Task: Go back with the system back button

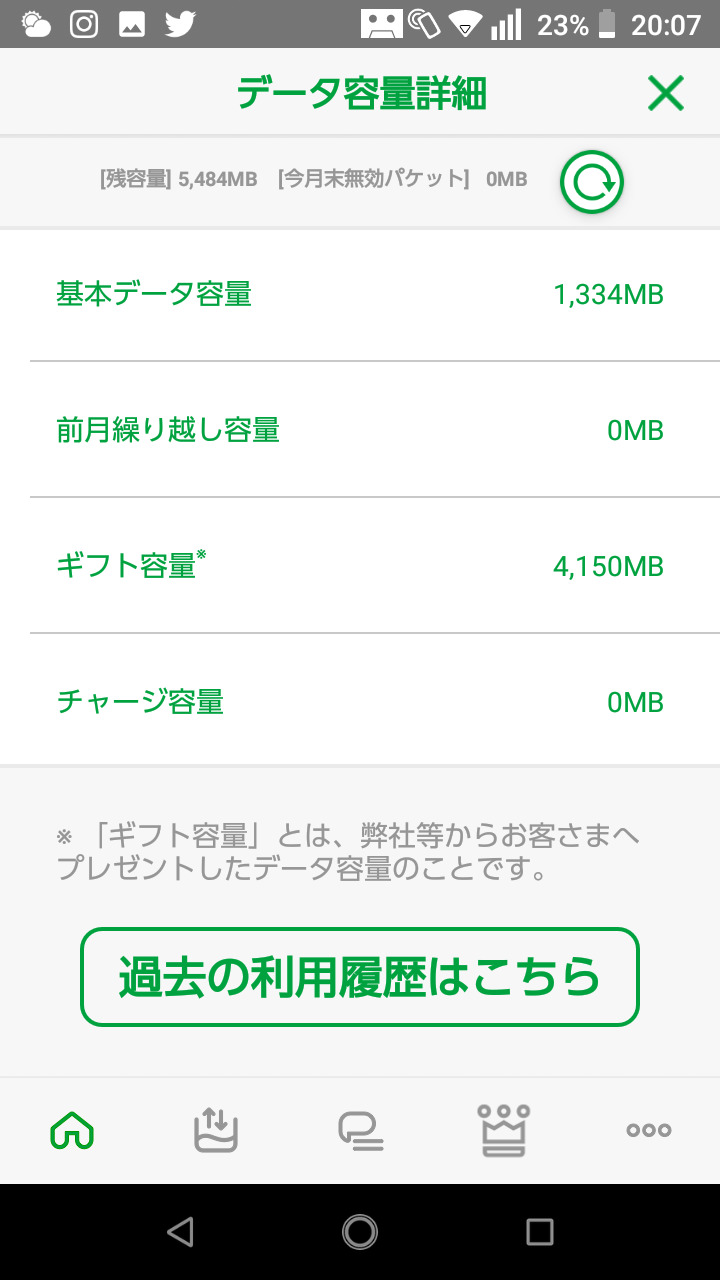Action: click(180, 1232)
